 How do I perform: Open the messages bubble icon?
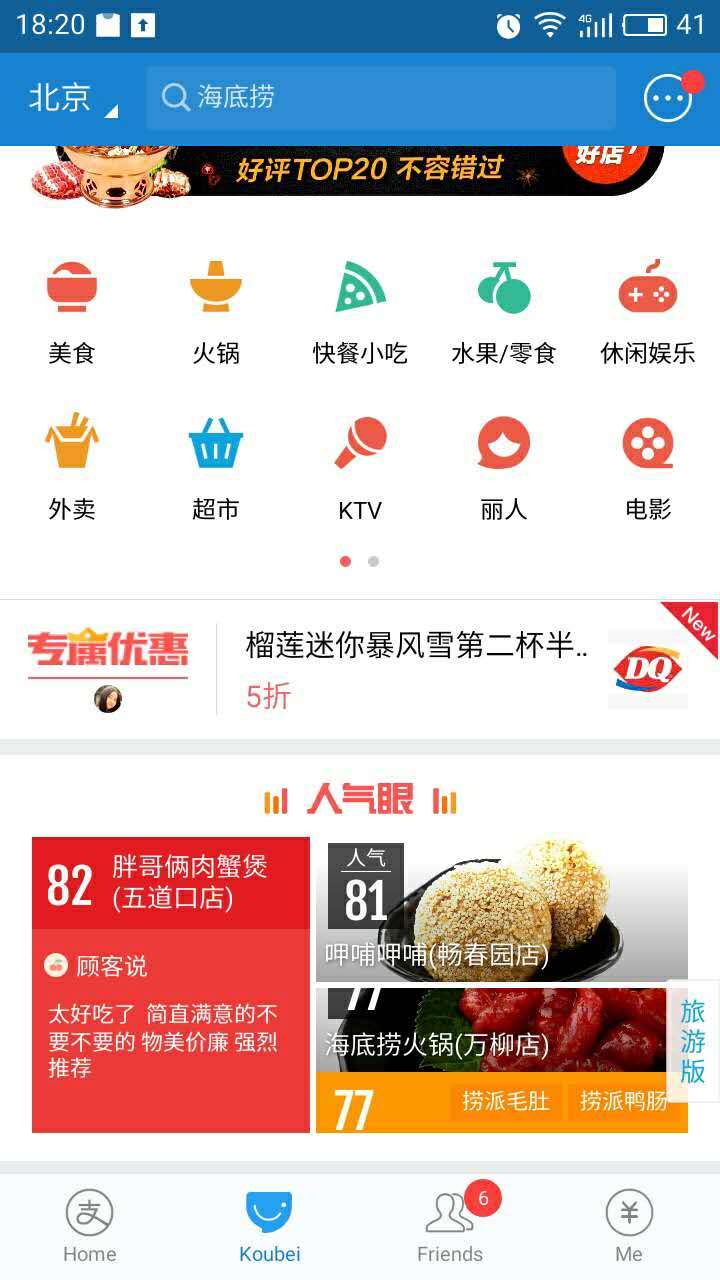tap(668, 97)
